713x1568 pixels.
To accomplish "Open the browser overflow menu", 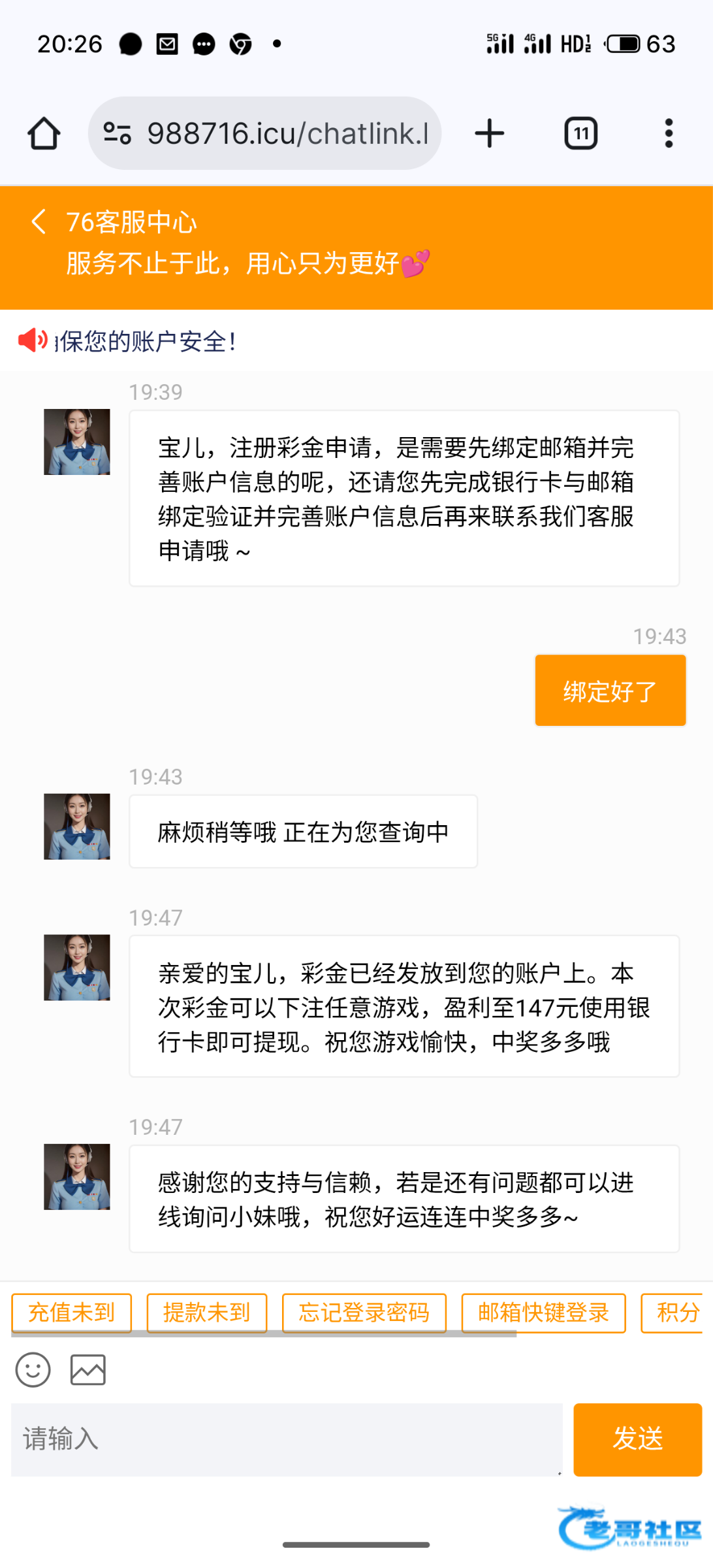I will (x=668, y=134).
